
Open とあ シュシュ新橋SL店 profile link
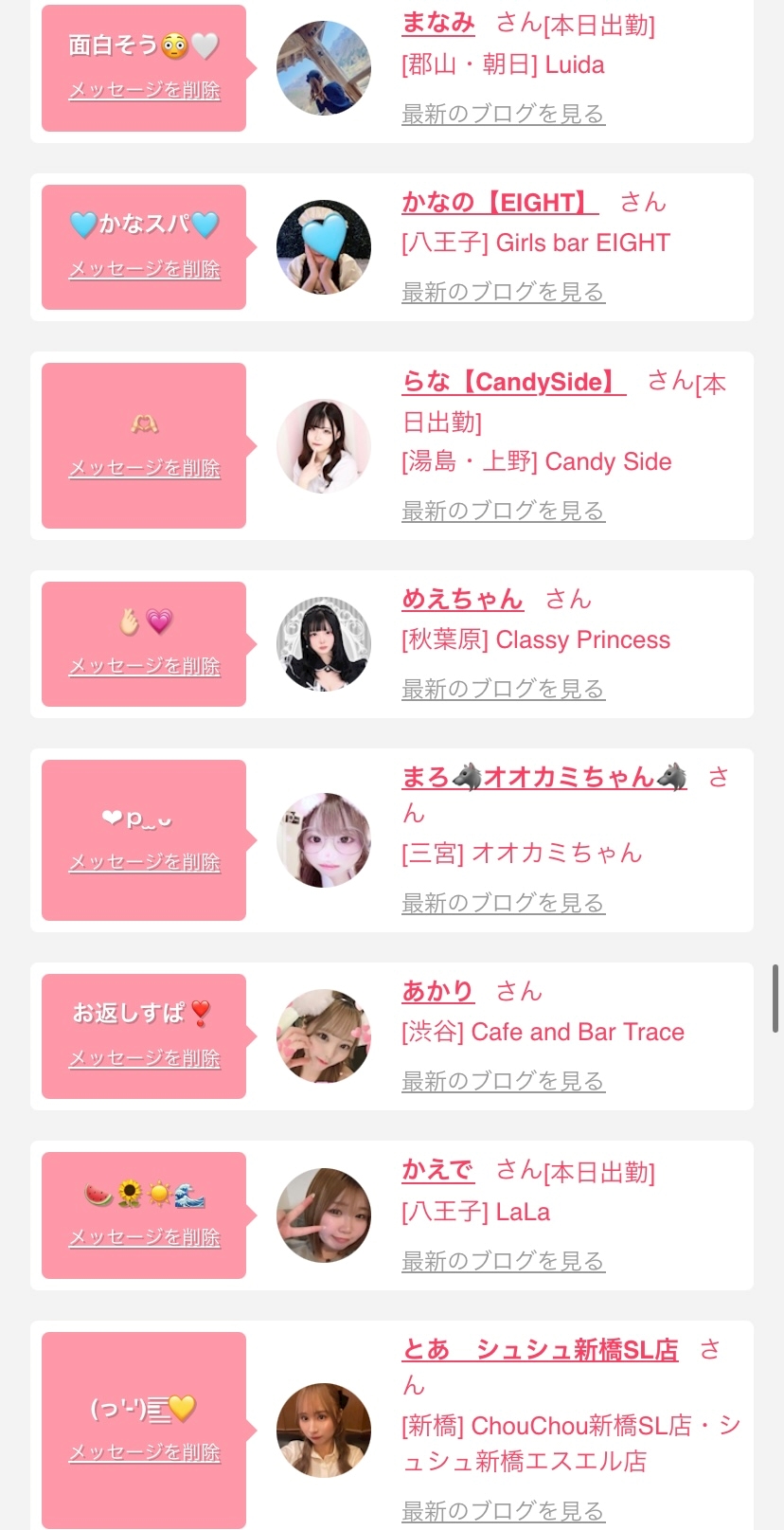click(540, 1350)
